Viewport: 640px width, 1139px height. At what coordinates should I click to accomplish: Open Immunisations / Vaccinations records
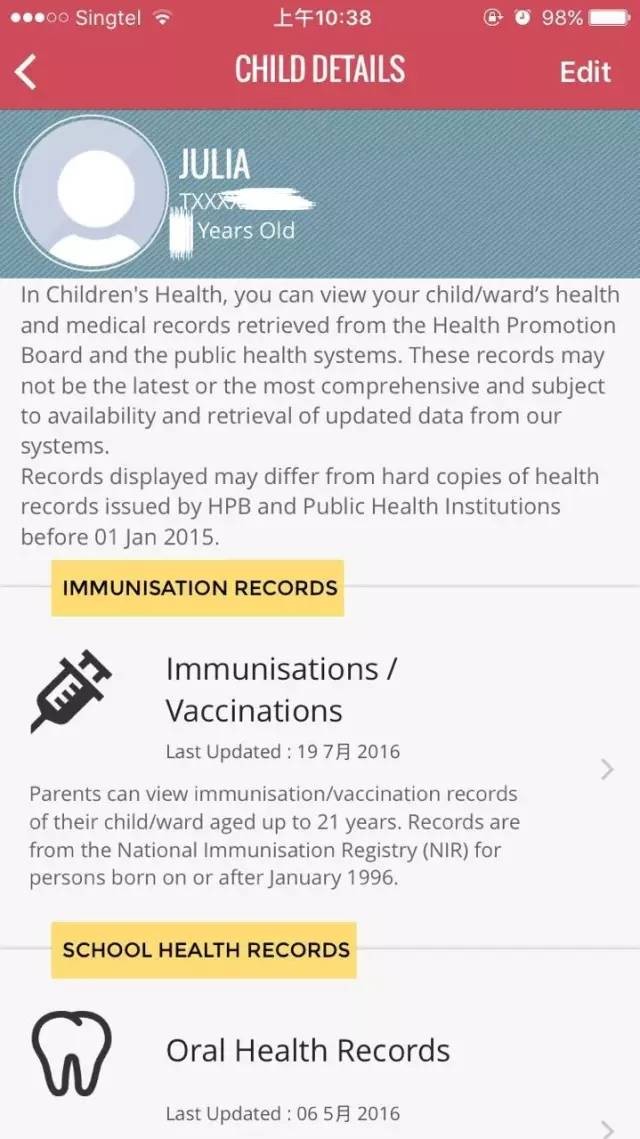[280, 690]
